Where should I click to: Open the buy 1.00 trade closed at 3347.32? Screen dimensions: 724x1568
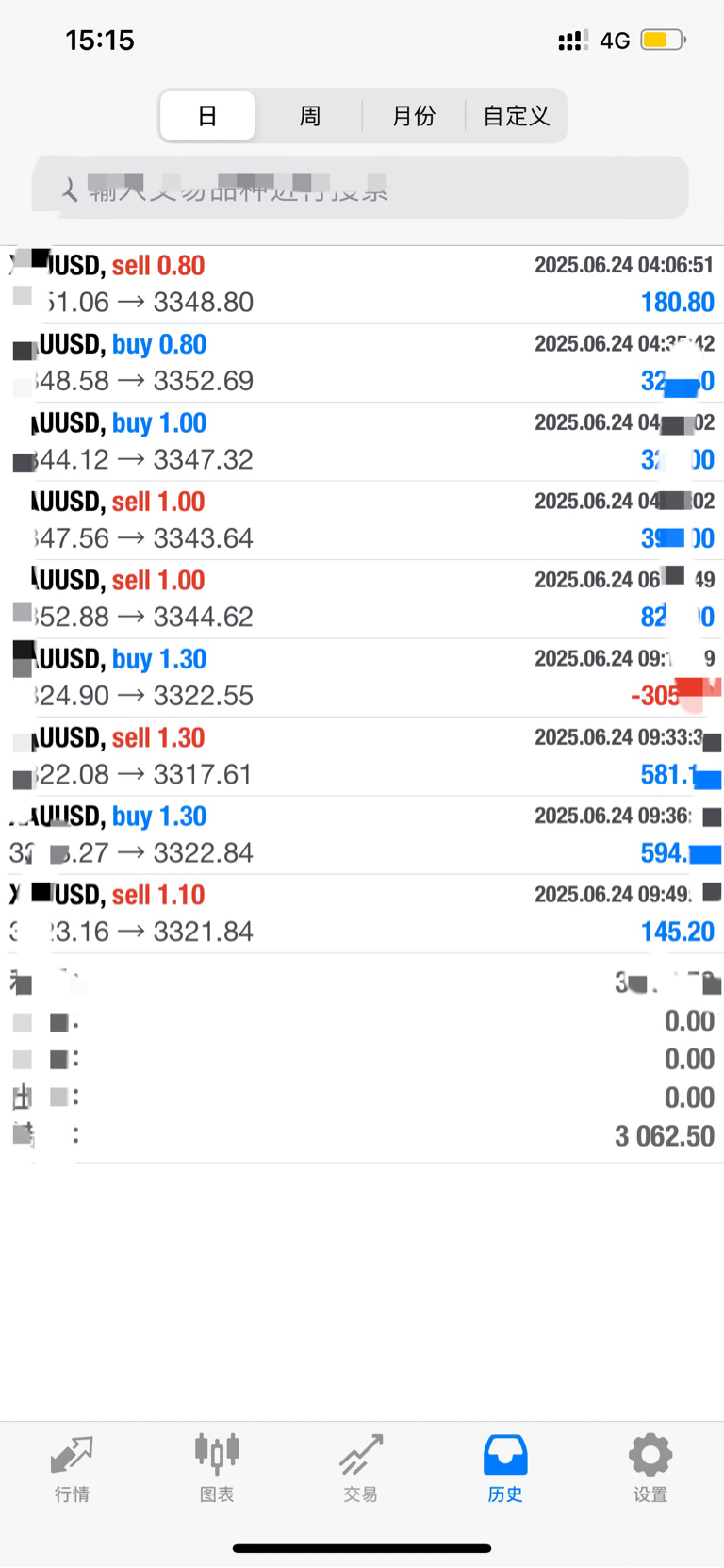pos(362,442)
